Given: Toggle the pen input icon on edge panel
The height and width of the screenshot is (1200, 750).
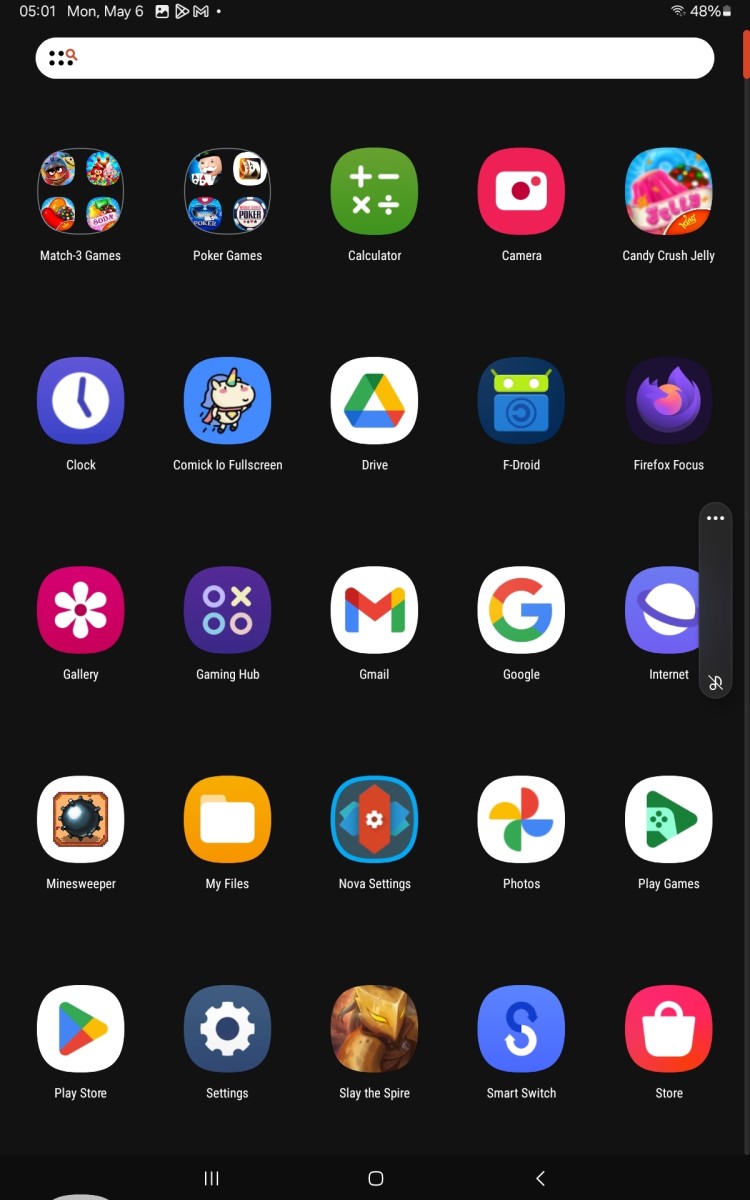Looking at the screenshot, I should pos(715,683).
